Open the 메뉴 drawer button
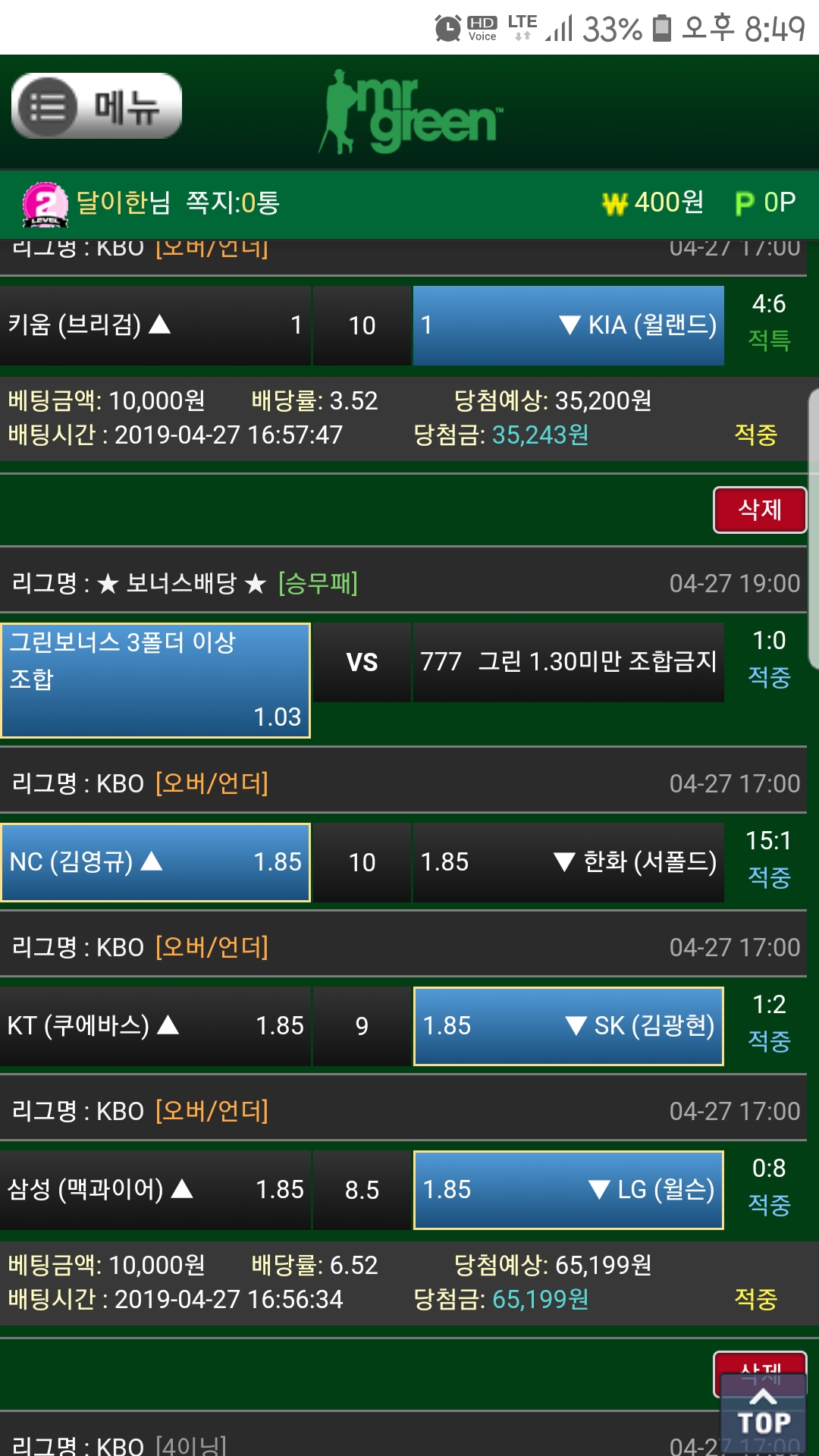819x1456 pixels. [x=96, y=106]
